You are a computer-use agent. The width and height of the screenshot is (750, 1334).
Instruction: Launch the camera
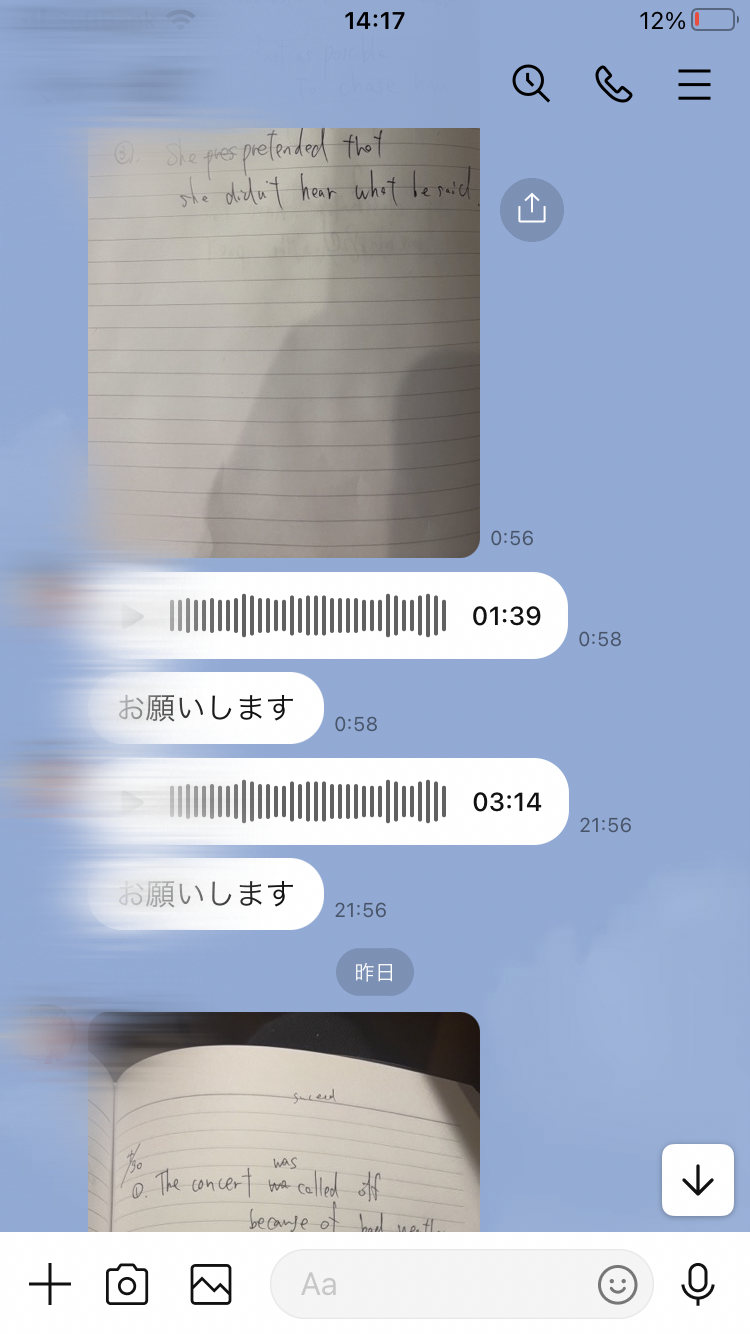(127, 1284)
